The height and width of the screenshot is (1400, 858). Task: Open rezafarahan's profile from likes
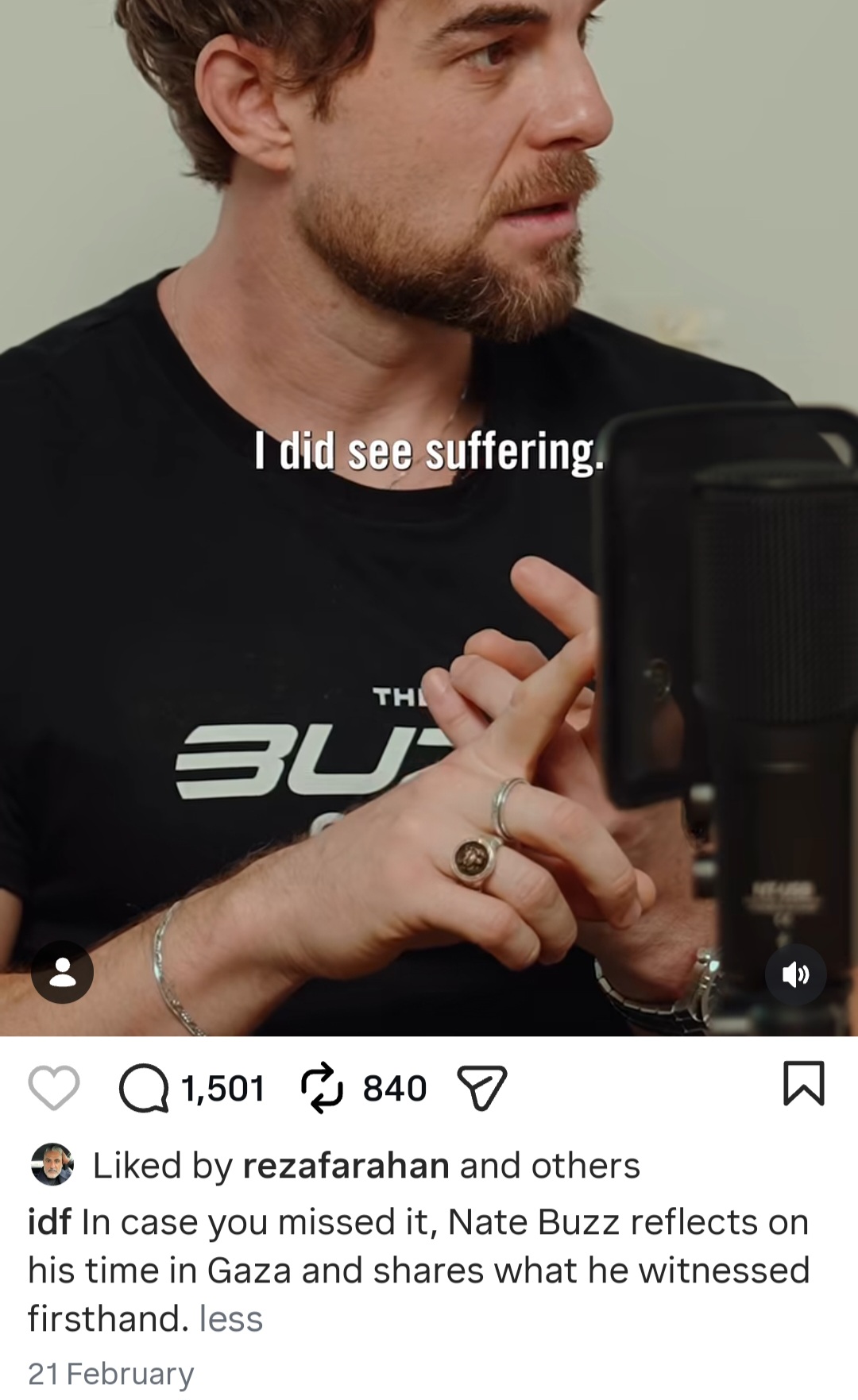click(x=346, y=1166)
